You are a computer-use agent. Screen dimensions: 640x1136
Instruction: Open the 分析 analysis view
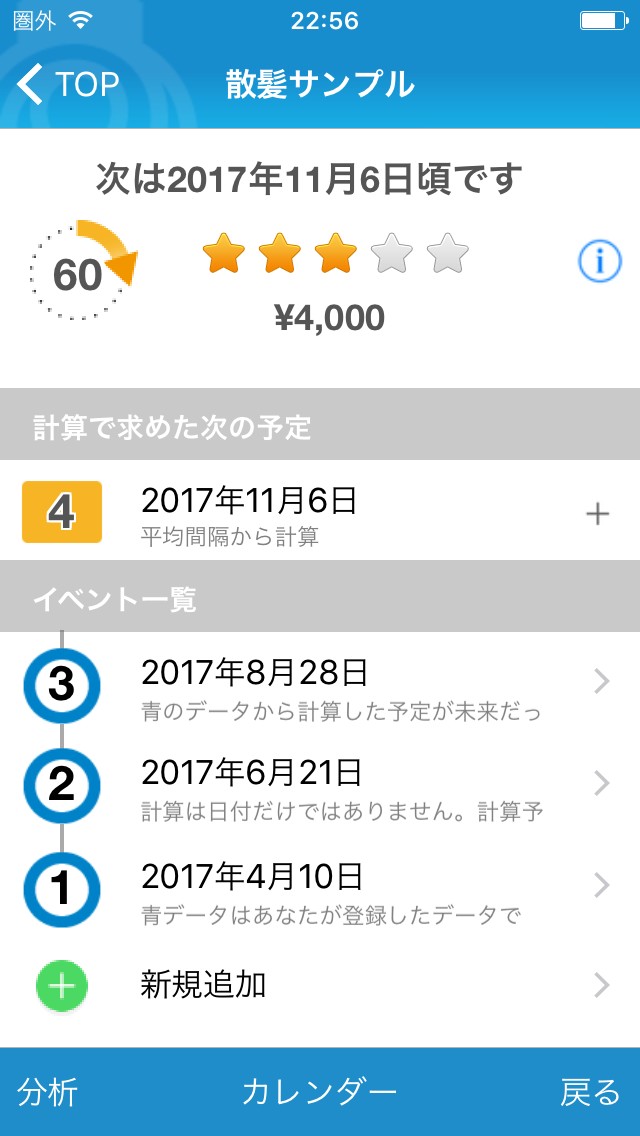(x=48, y=1092)
